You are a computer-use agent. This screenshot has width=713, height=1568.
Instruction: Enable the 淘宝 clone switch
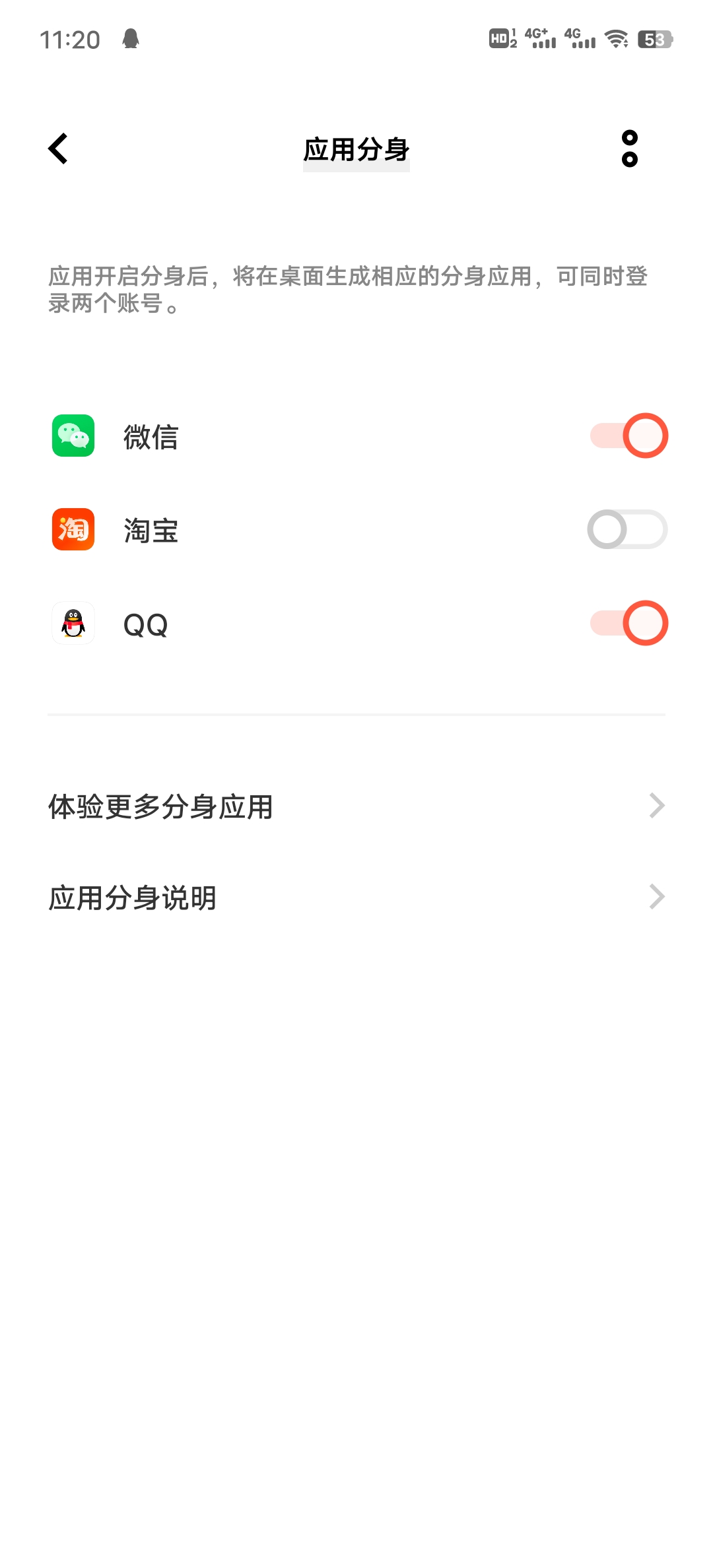tap(627, 529)
